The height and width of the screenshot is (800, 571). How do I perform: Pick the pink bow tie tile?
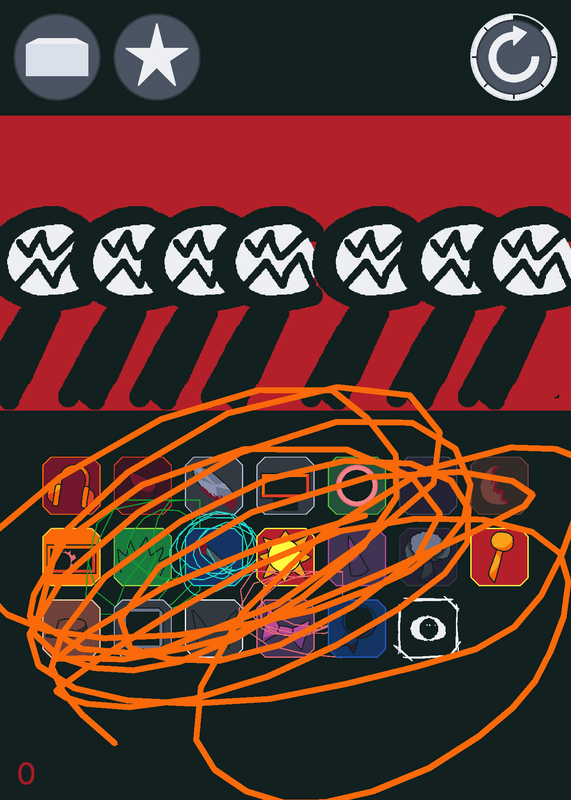tap(286, 629)
